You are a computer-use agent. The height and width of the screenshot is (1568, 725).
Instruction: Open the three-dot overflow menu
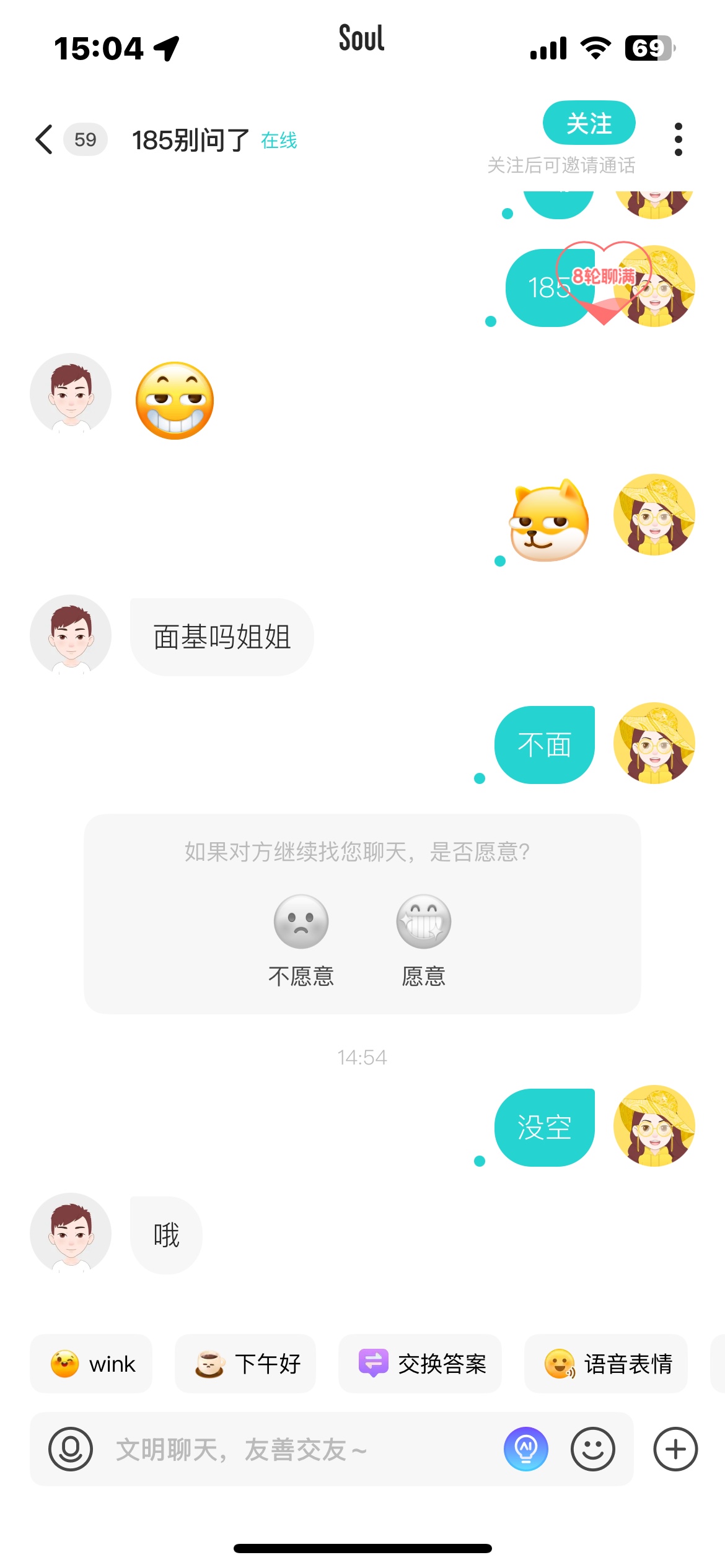tap(678, 139)
